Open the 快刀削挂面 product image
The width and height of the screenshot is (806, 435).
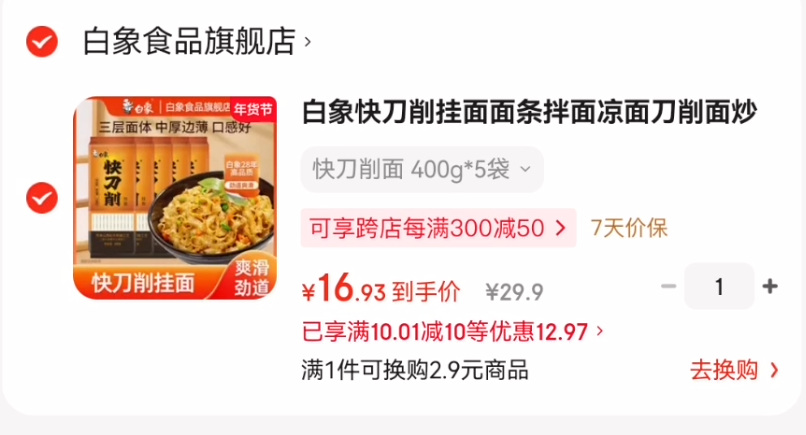(175, 197)
